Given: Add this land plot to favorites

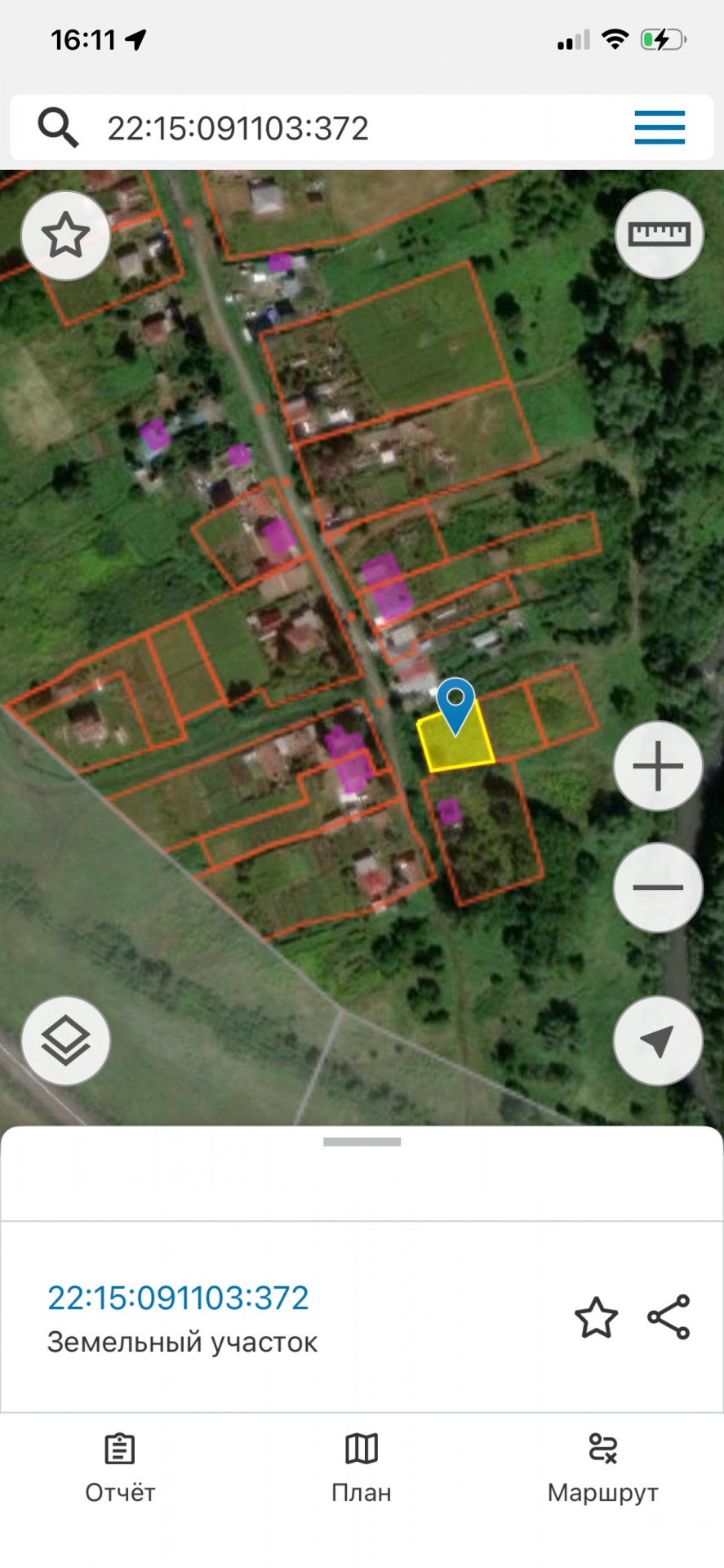Looking at the screenshot, I should coord(596,1317).
